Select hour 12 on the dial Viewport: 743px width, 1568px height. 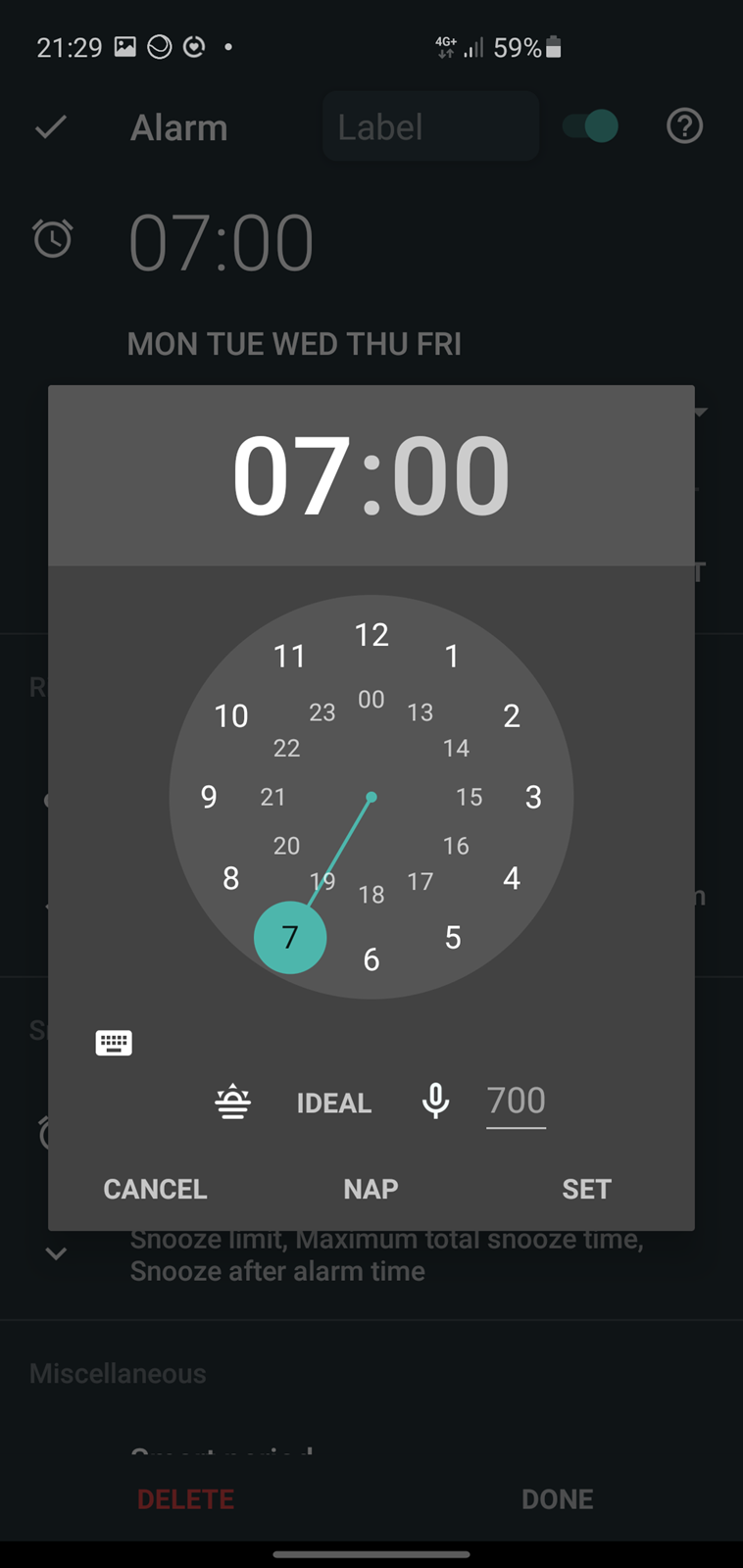pyautogui.click(x=371, y=634)
